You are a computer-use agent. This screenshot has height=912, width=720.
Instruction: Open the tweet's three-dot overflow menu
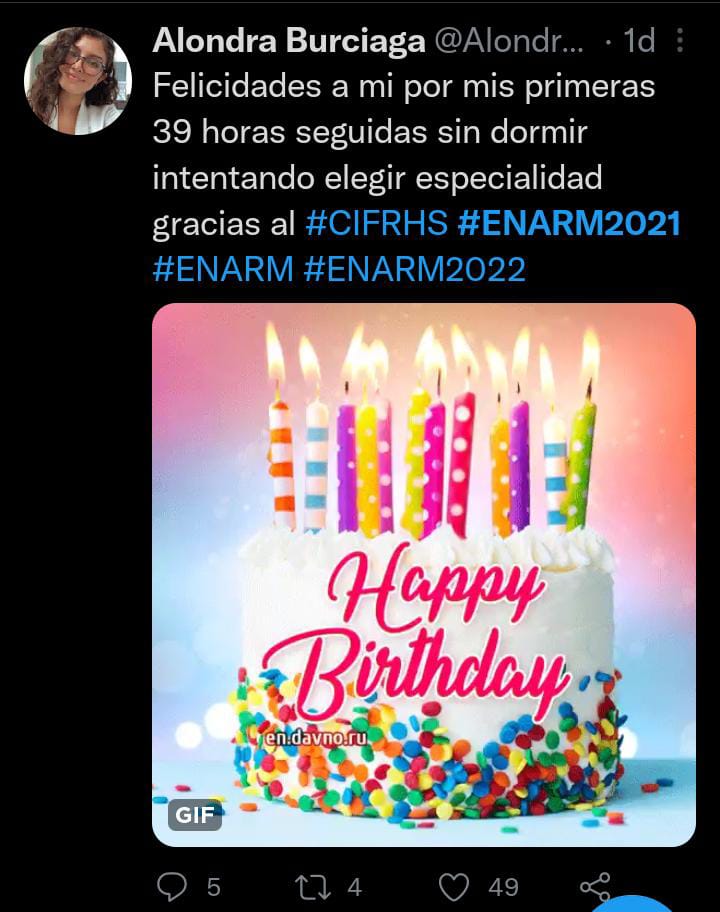coord(680,41)
